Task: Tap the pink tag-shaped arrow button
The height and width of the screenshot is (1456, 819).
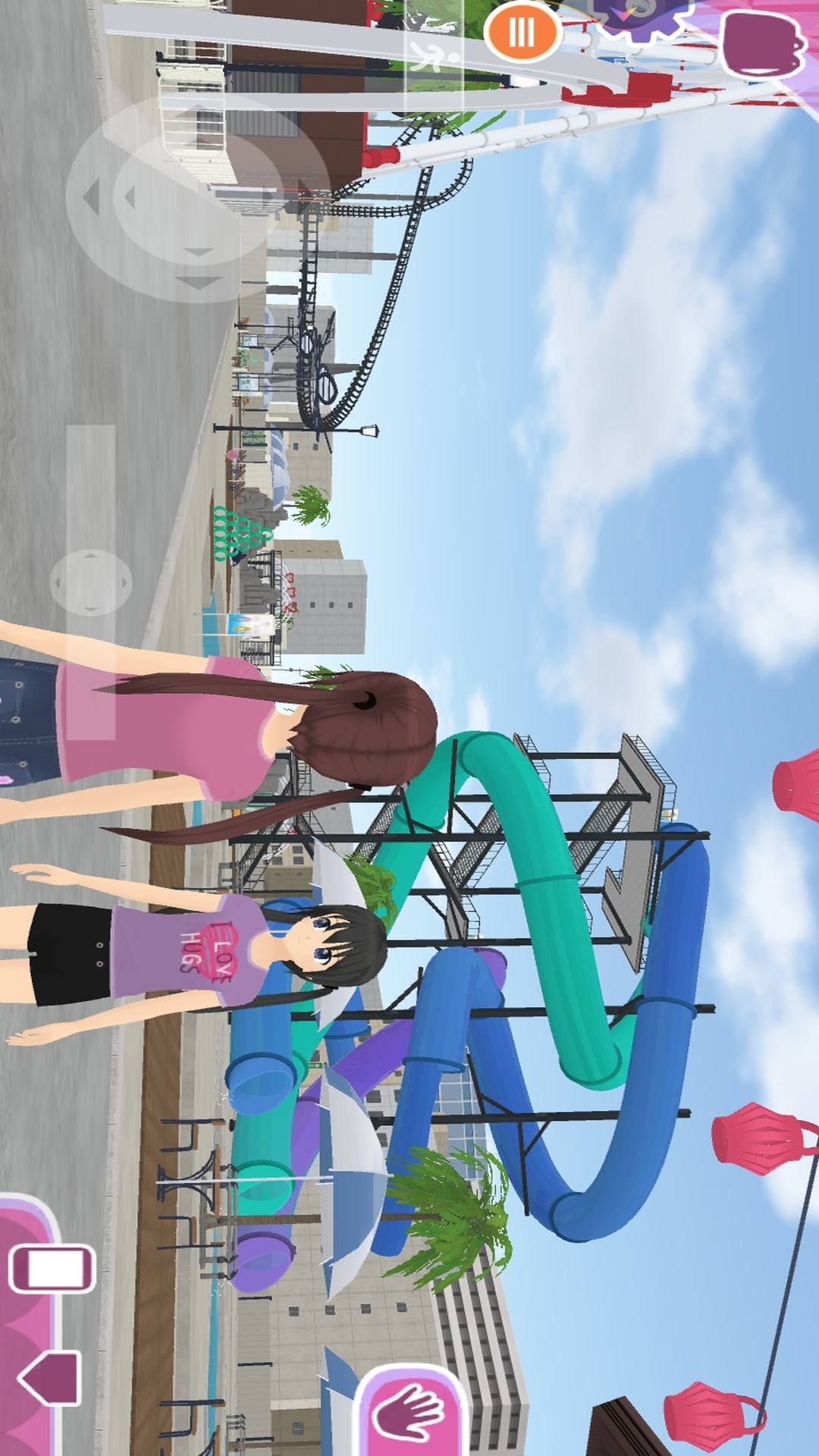Action: 51,1378
